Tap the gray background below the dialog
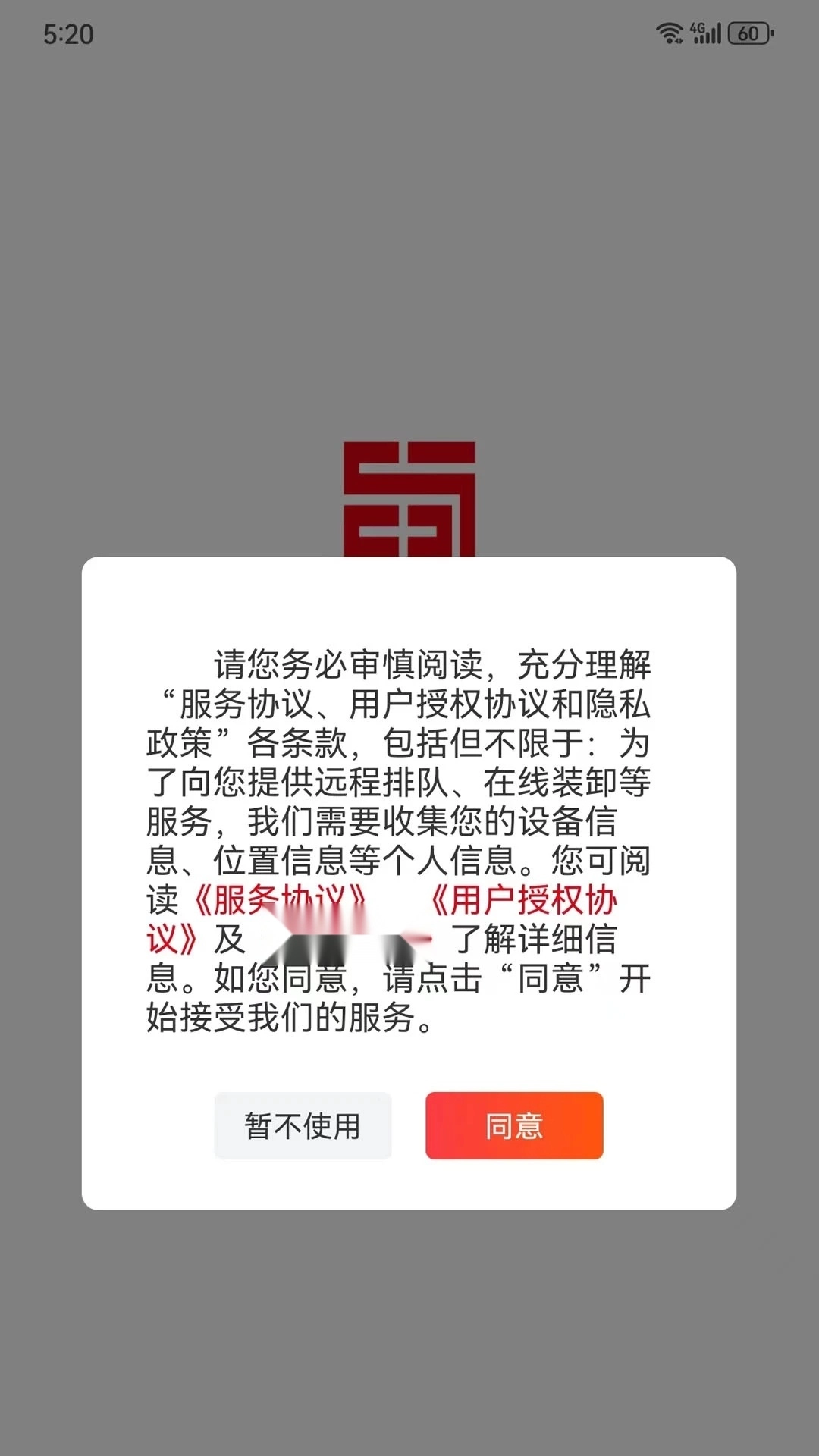The width and height of the screenshot is (819, 1456). point(409,1327)
